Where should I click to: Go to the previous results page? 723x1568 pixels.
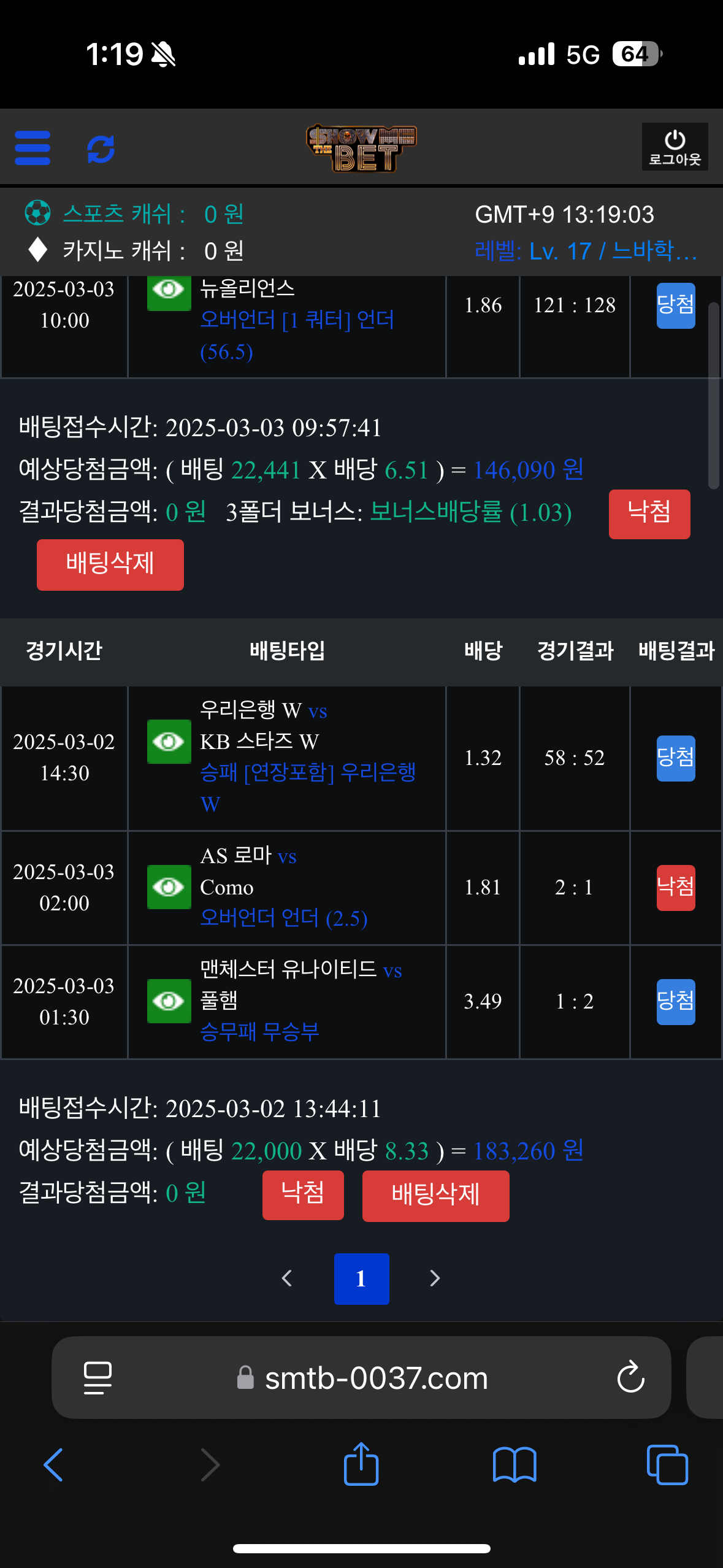[x=286, y=1278]
